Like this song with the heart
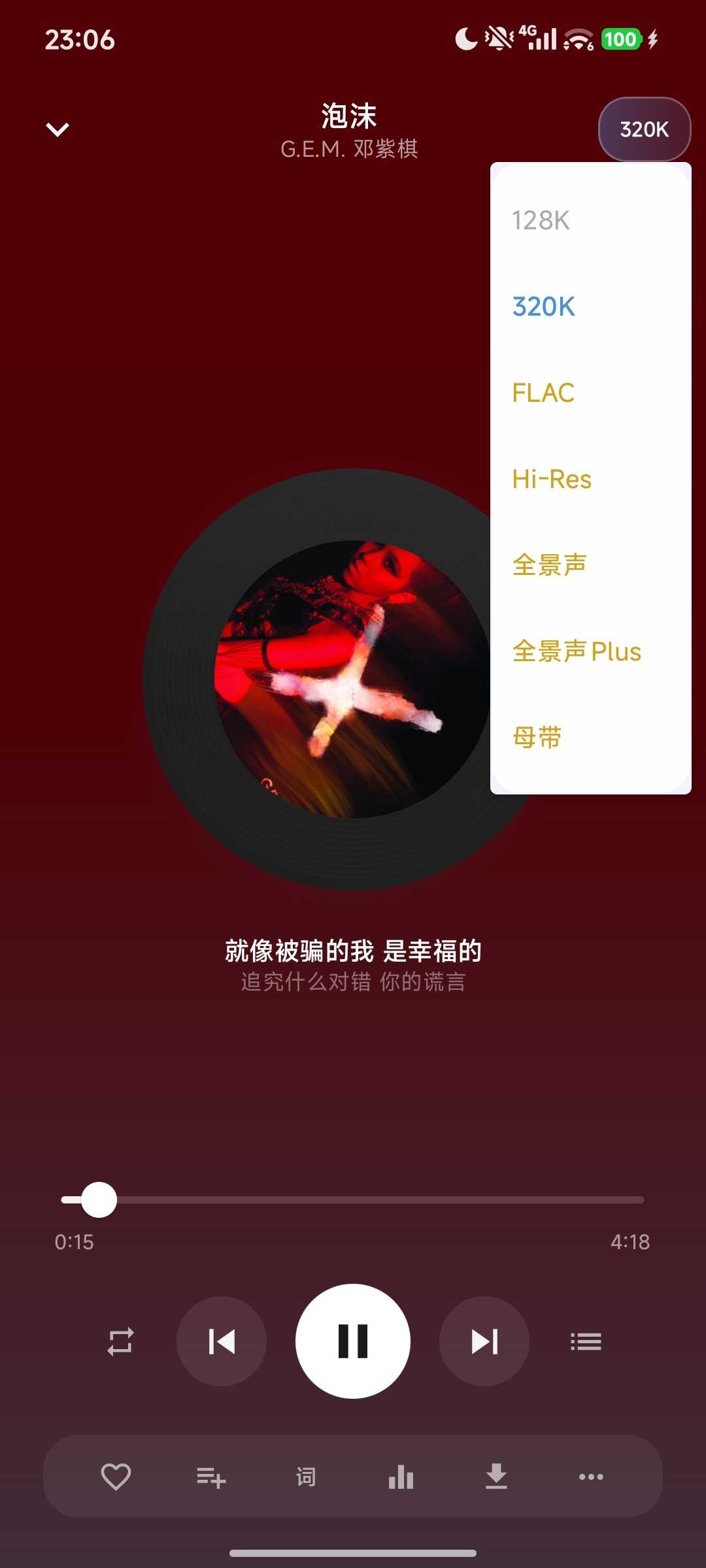The image size is (706, 1568). pyautogui.click(x=116, y=1477)
